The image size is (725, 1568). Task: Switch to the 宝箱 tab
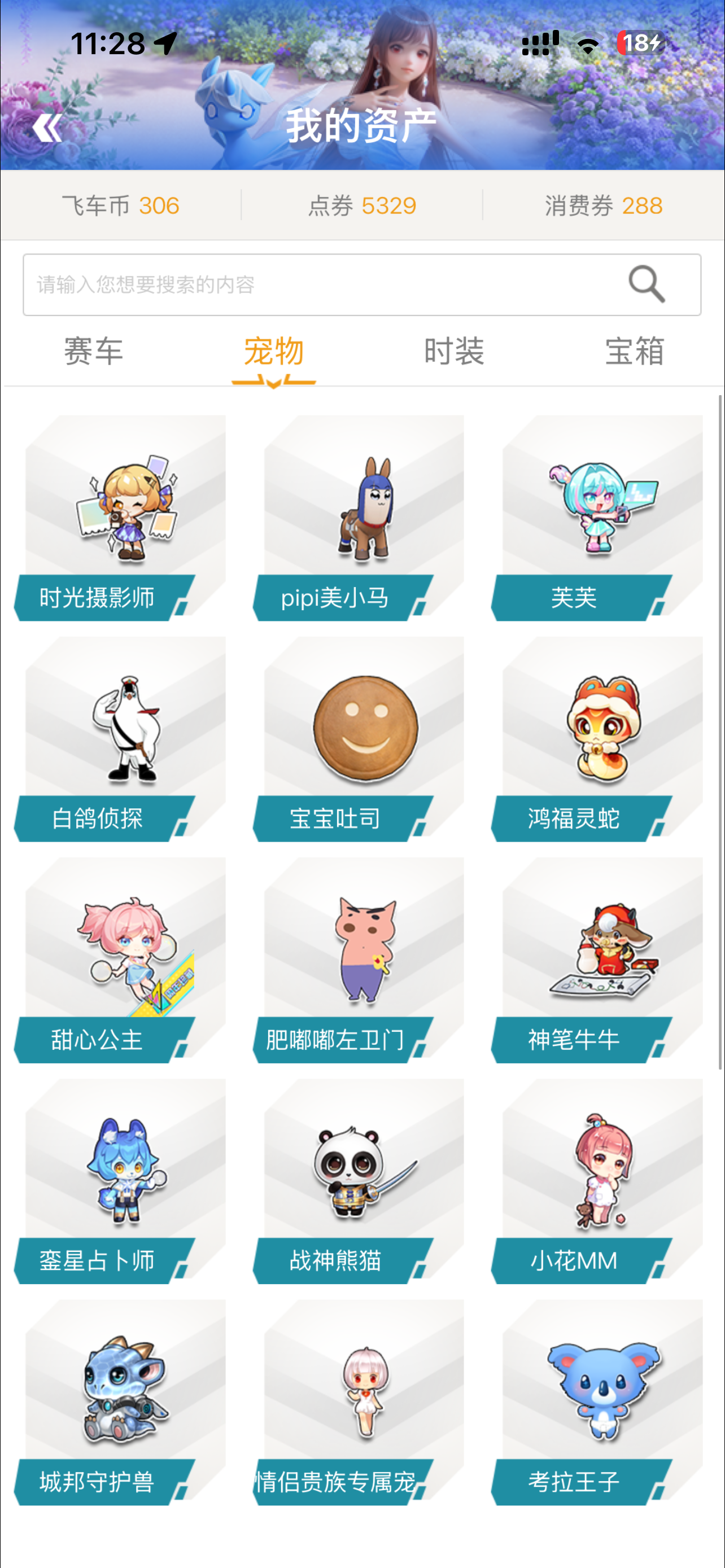[634, 351]
